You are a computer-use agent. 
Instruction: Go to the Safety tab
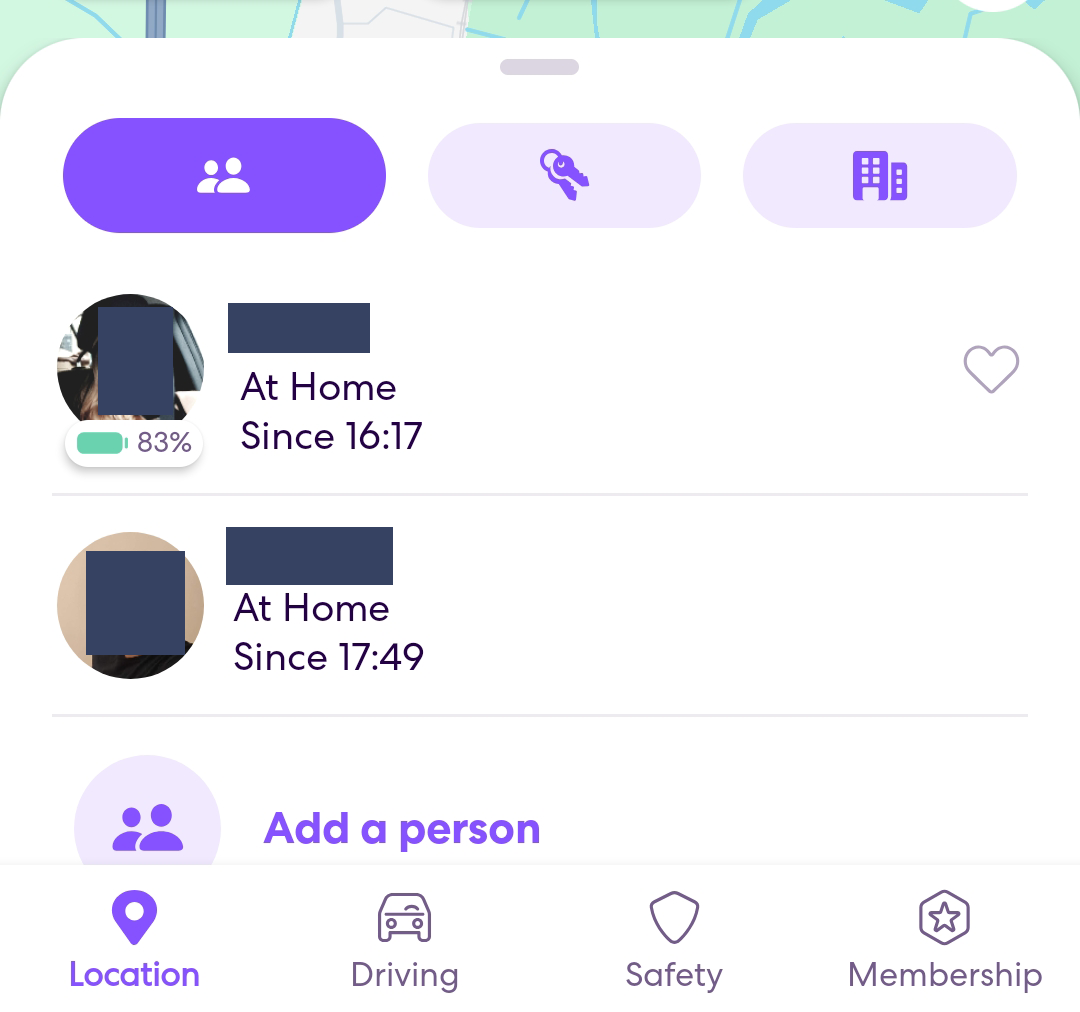(673, 942)
